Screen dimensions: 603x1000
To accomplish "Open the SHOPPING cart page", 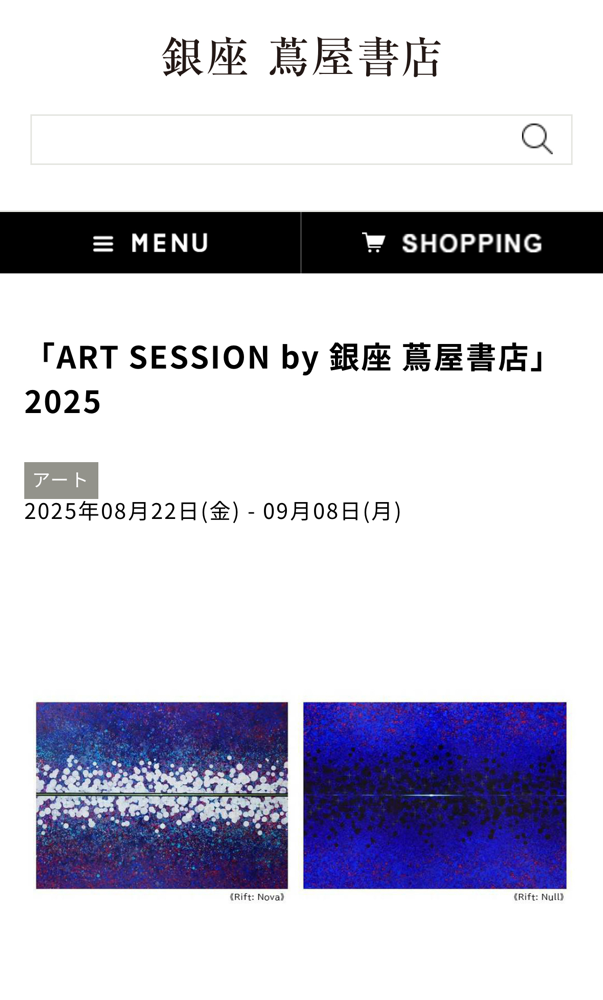I will click(452, 243).
